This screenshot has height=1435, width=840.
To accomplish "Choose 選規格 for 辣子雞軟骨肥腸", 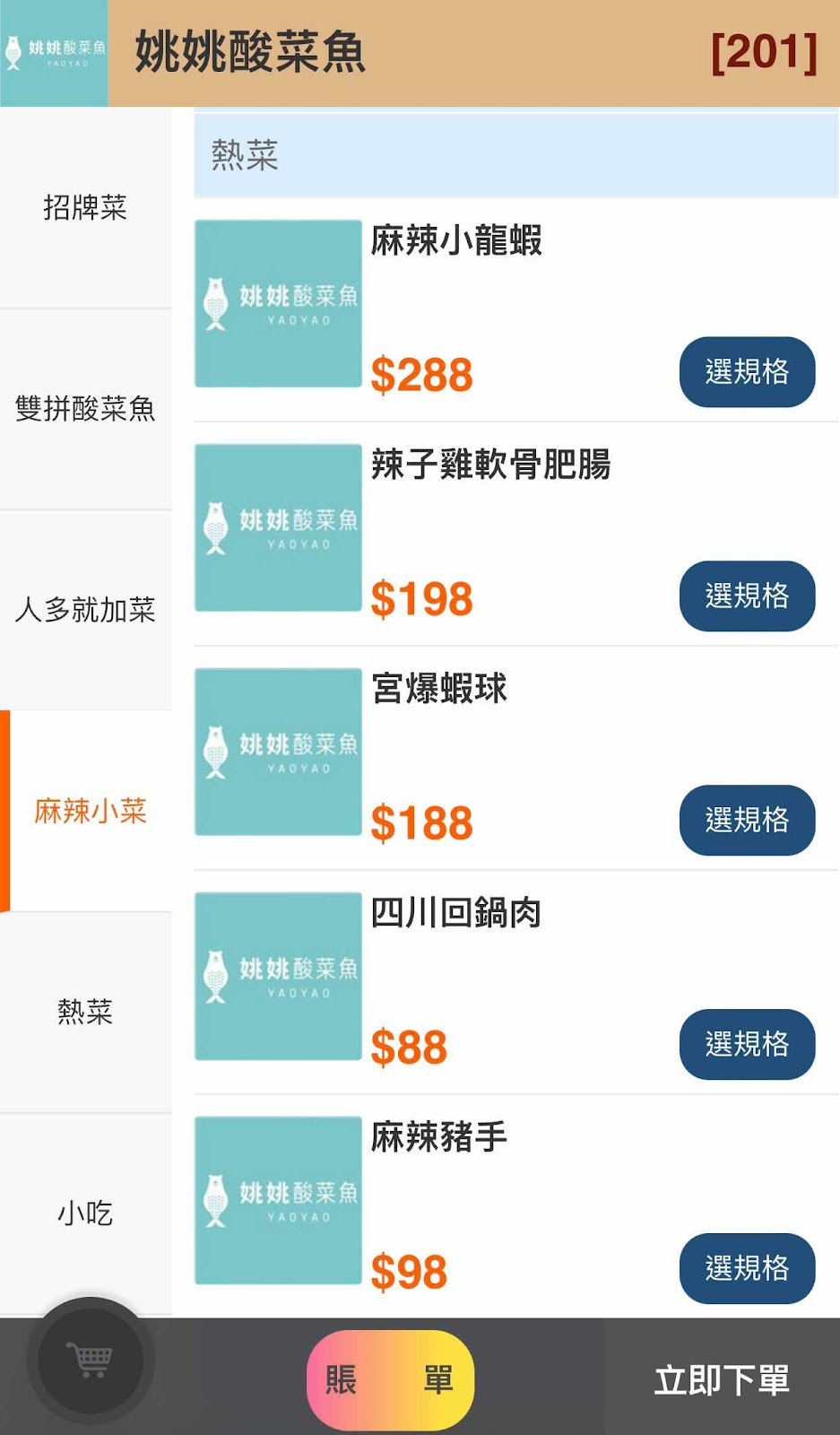I will tap(747, 596).
